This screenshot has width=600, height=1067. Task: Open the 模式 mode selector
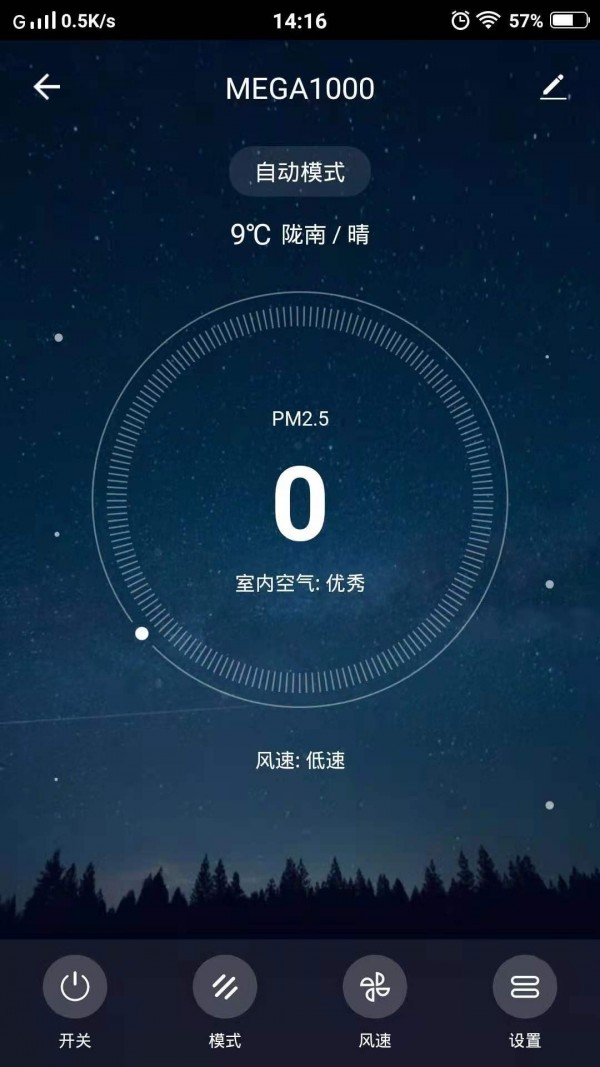[x=225, y=988]
